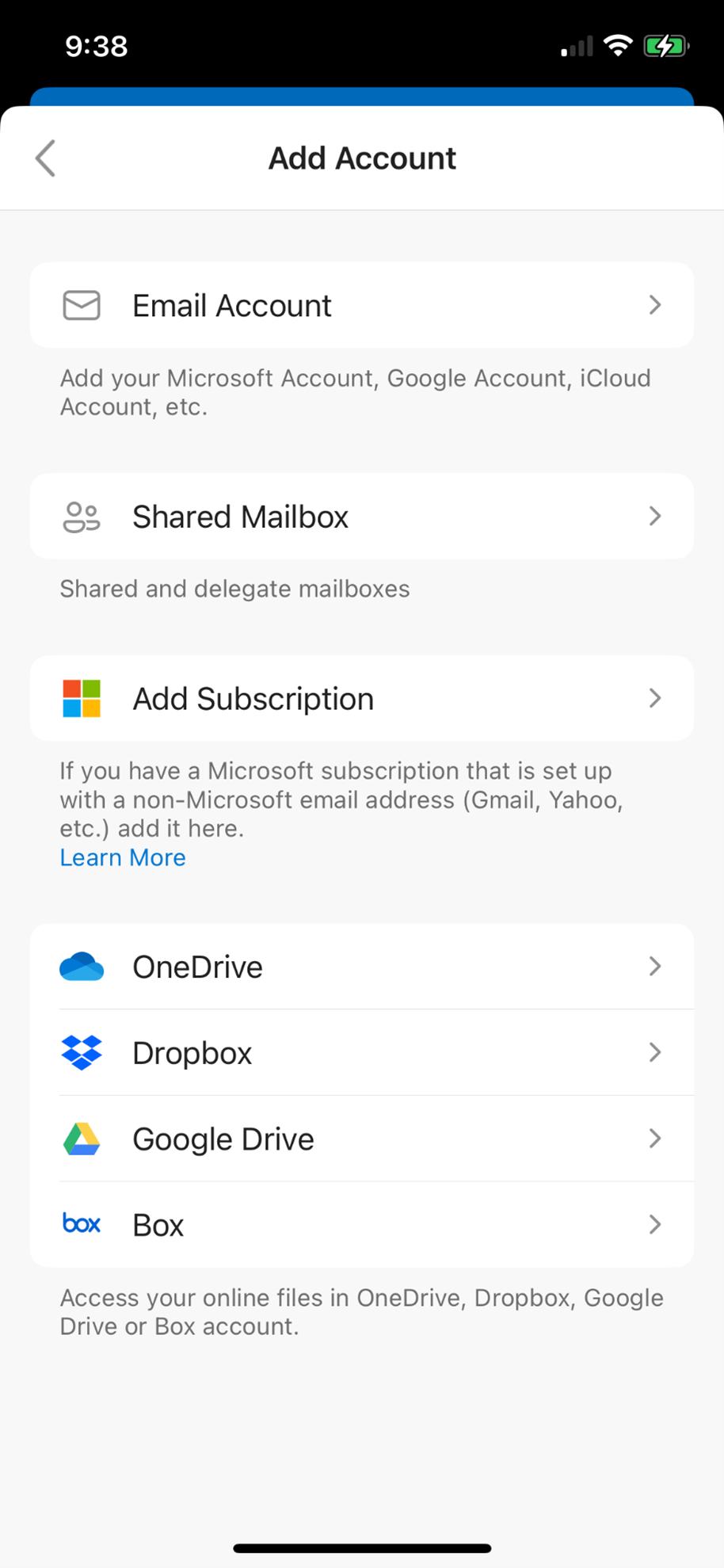Viewport: 724px width, 1568px height.
Task: Open the OneDrive row chevron
Action: click(654, 966)
